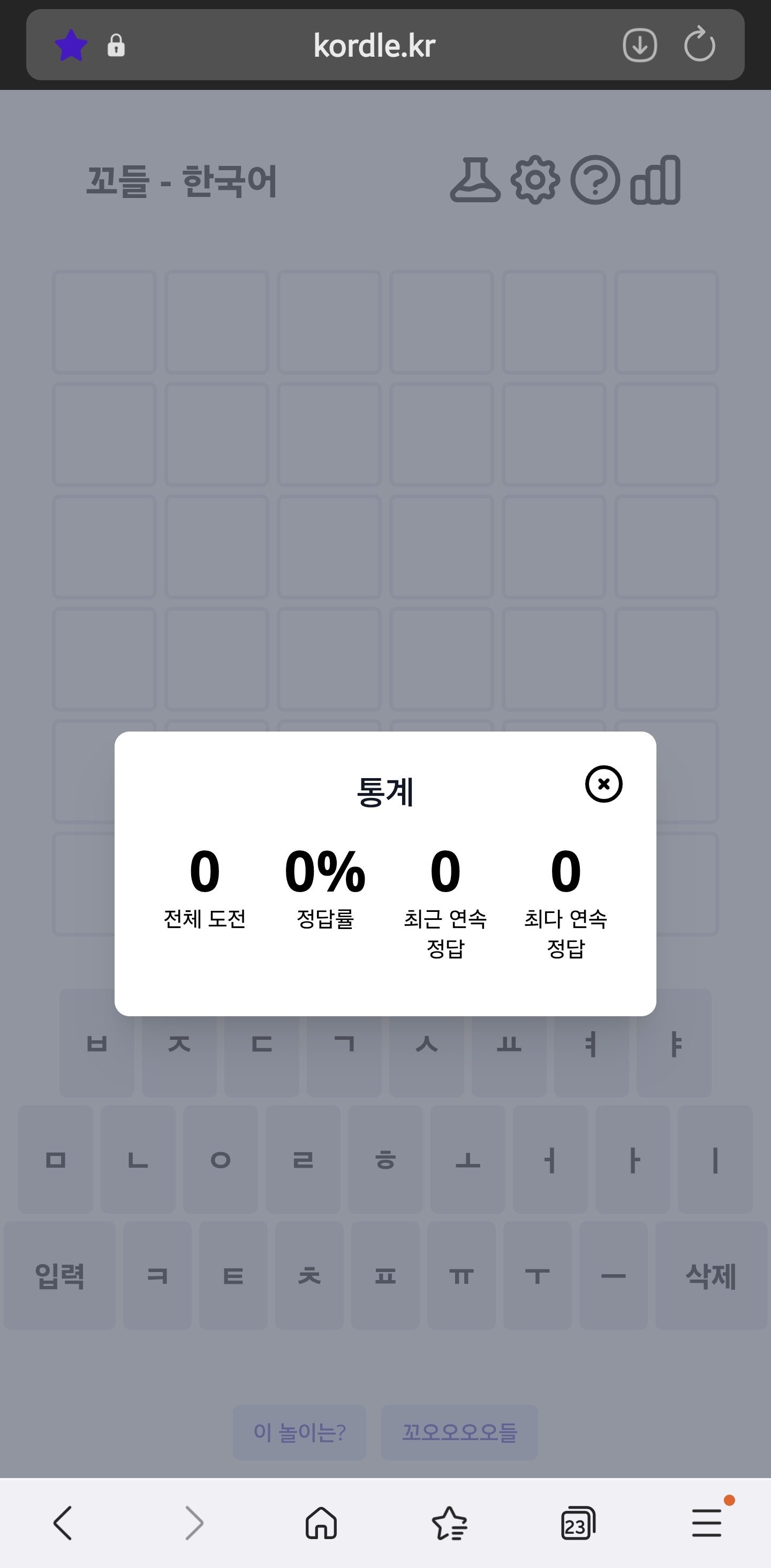The image size is (771, 1568).
Task: Open the bookmarks list
Action: coord(449,1523)
